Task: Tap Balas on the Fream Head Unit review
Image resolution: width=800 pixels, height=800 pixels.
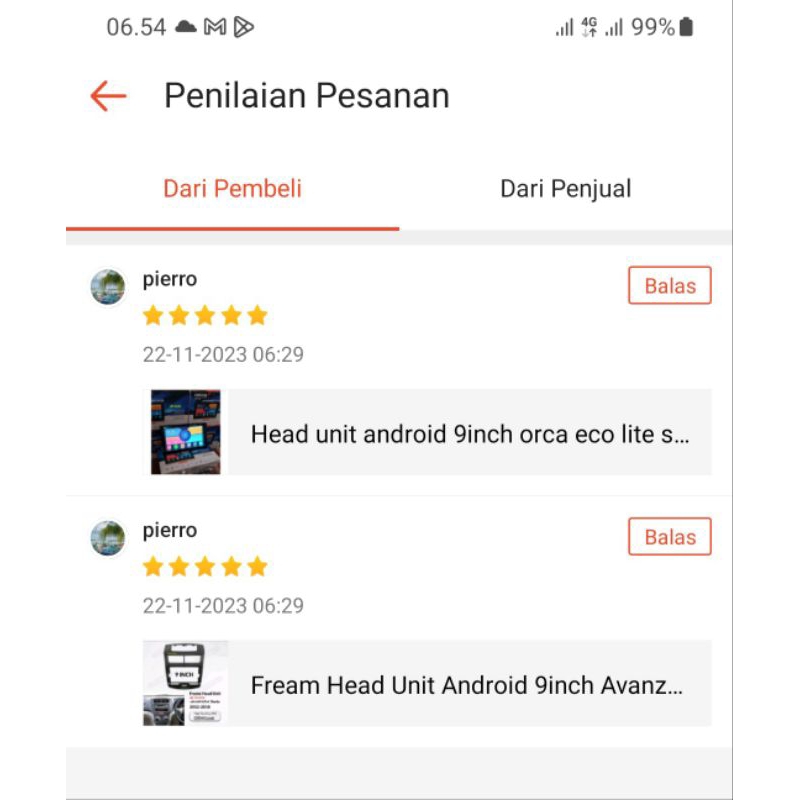Action: tap(669, 537)
